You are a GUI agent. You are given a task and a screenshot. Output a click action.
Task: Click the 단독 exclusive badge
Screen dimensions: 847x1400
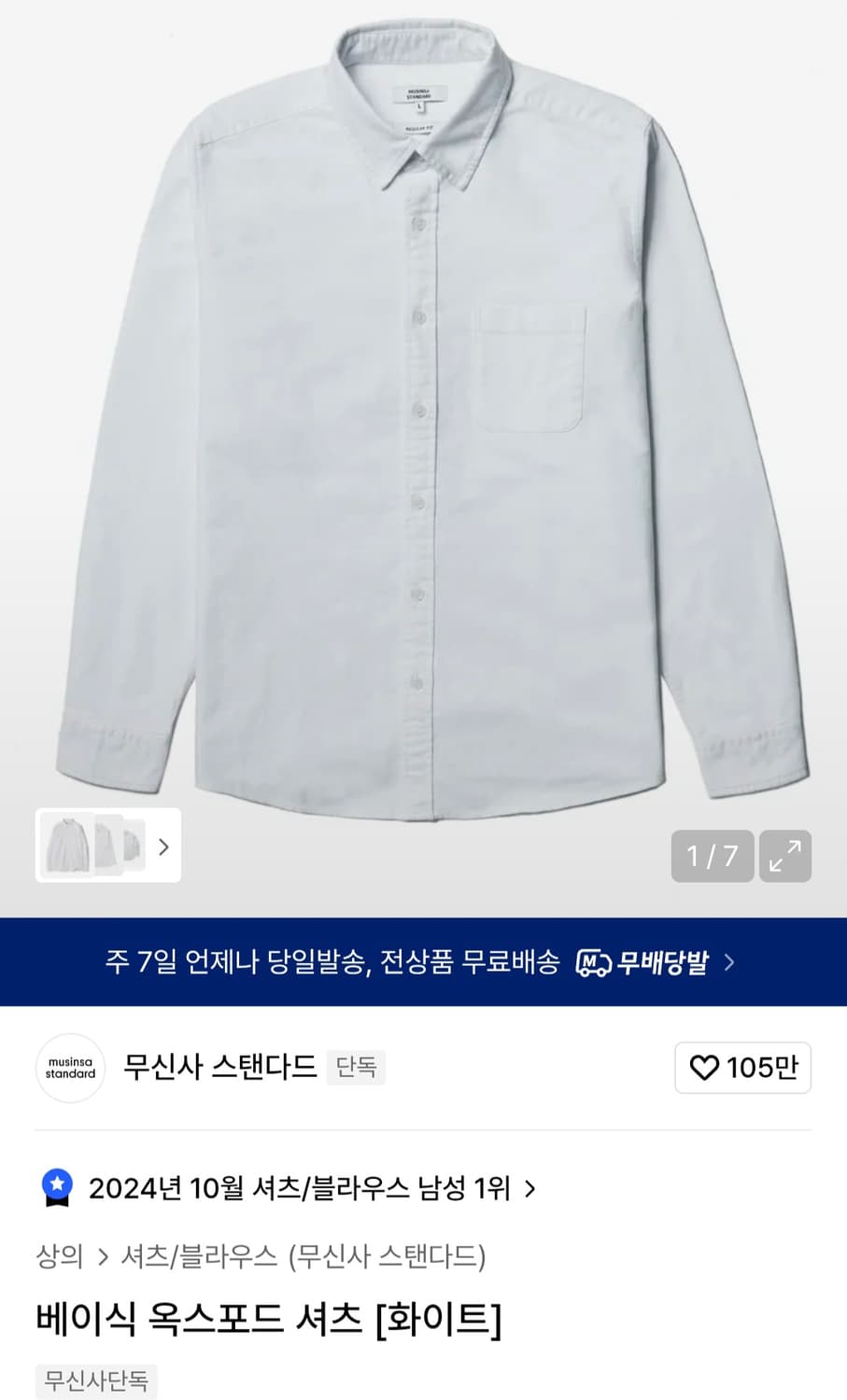pos(358,1068)
